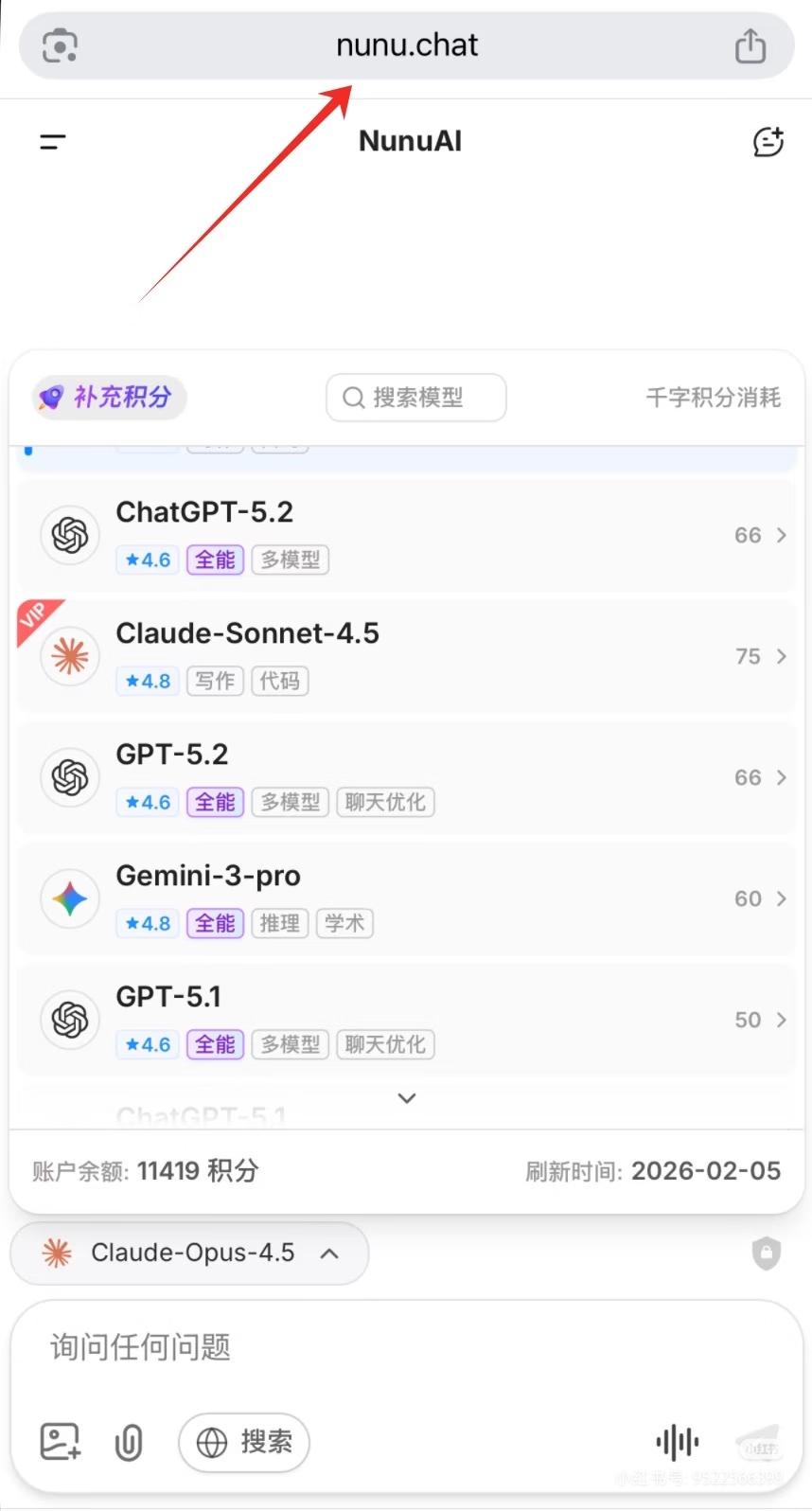Viewport: 812px width, 1511px height.
Task: Click the rocket icon on 补充积分 badge
Action: tap(52, 398)
